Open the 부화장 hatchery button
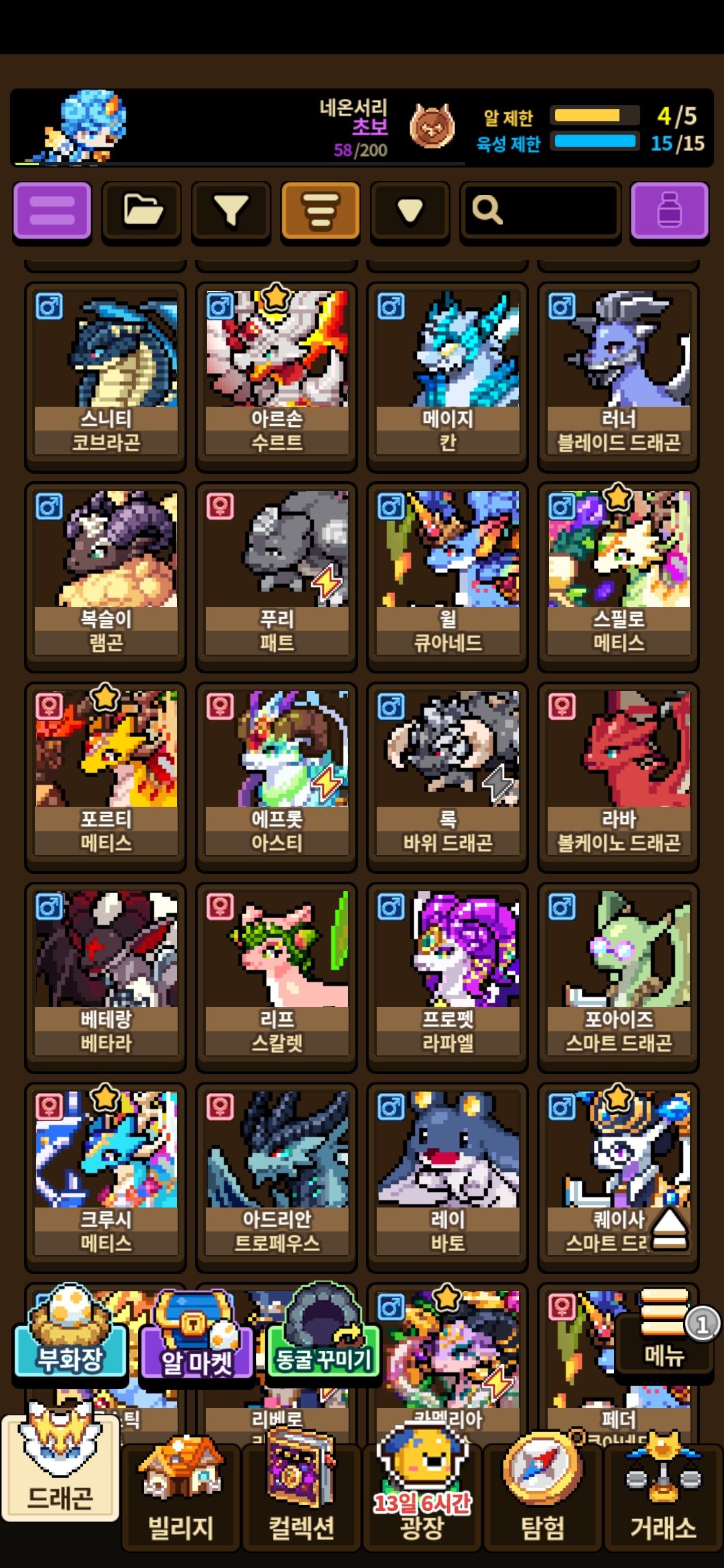Image resolution: width=724 pixels, height=1568 pixels. 70,1333
